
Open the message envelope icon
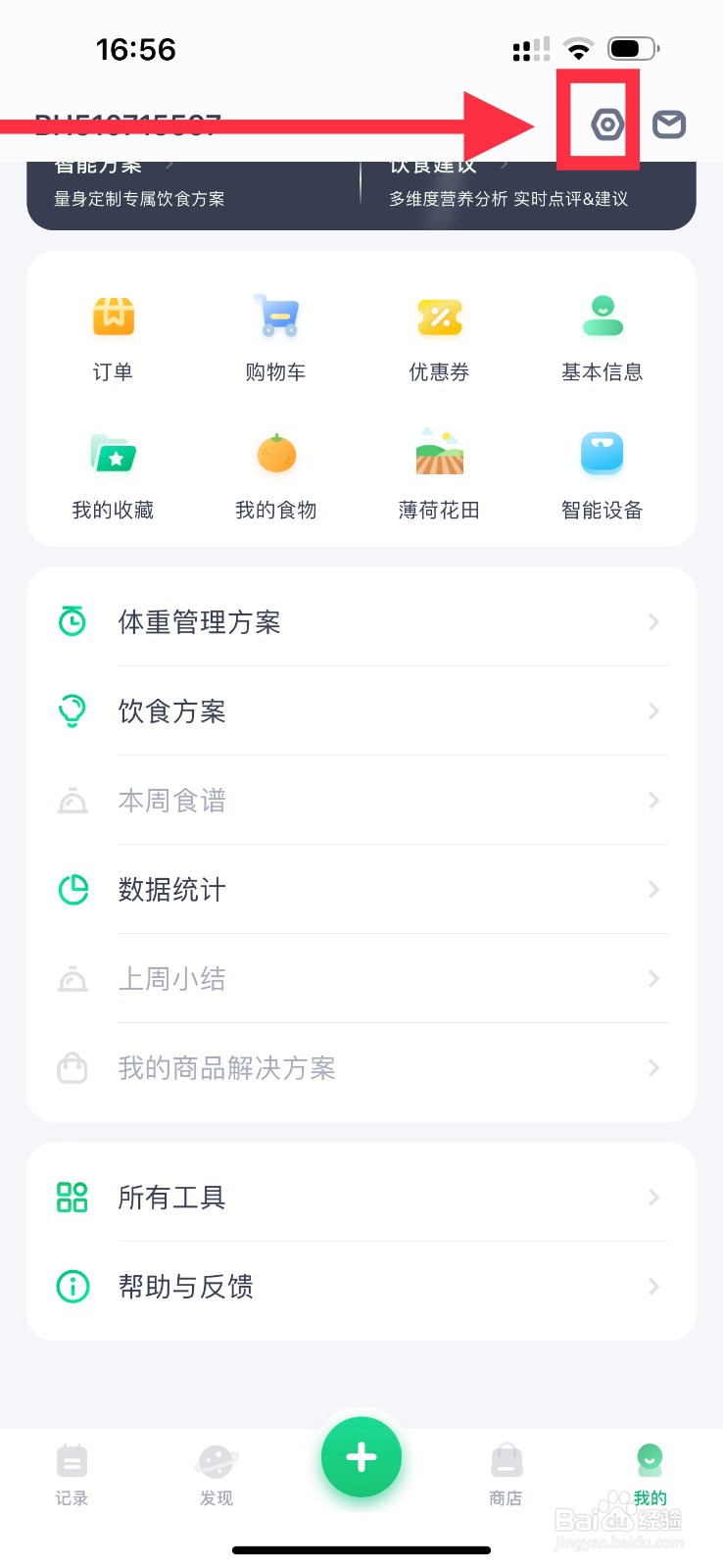669,124
